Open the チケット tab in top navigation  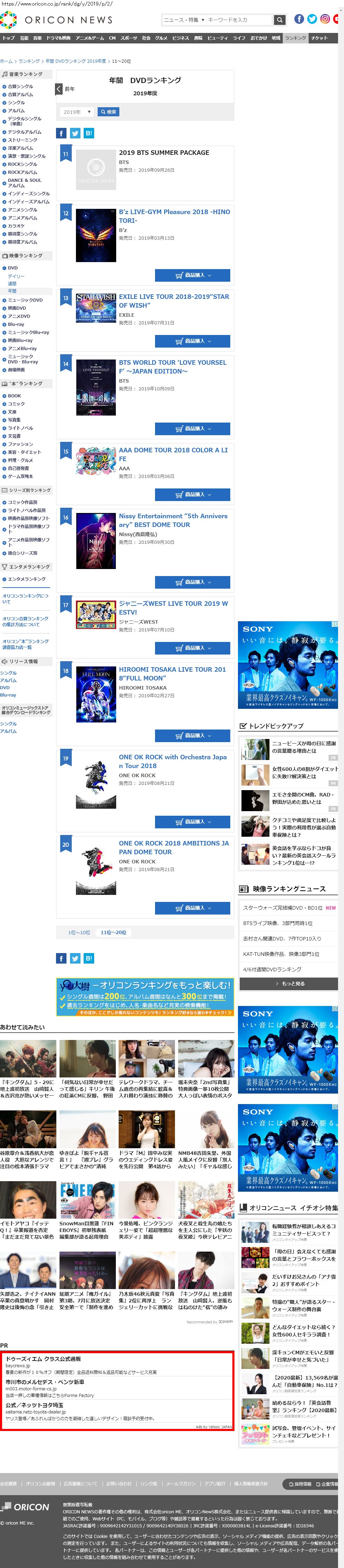click(x=319, y=38)
